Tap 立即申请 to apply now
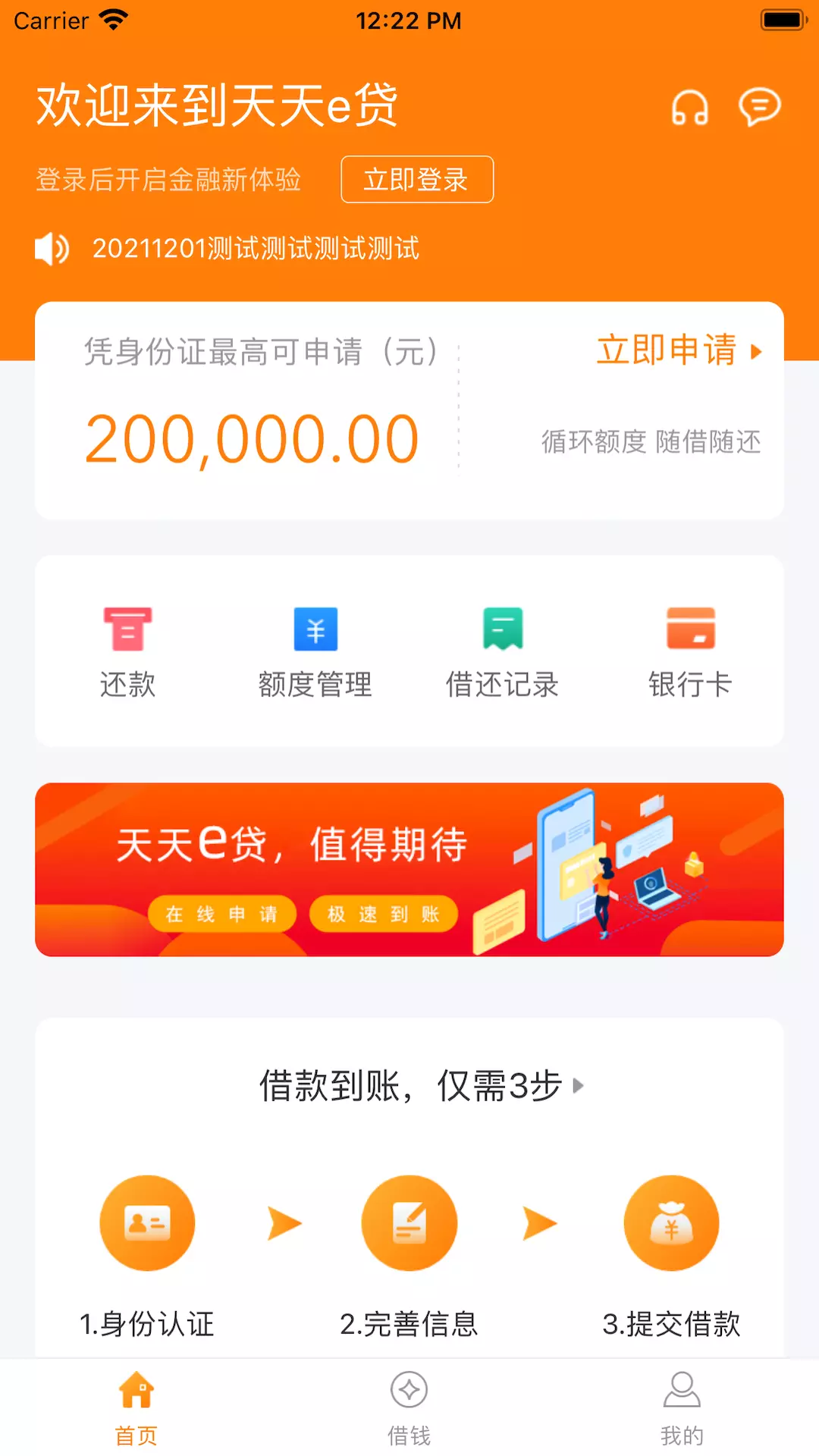Viewport: 819px width, 1456px height. coord(679,350)
